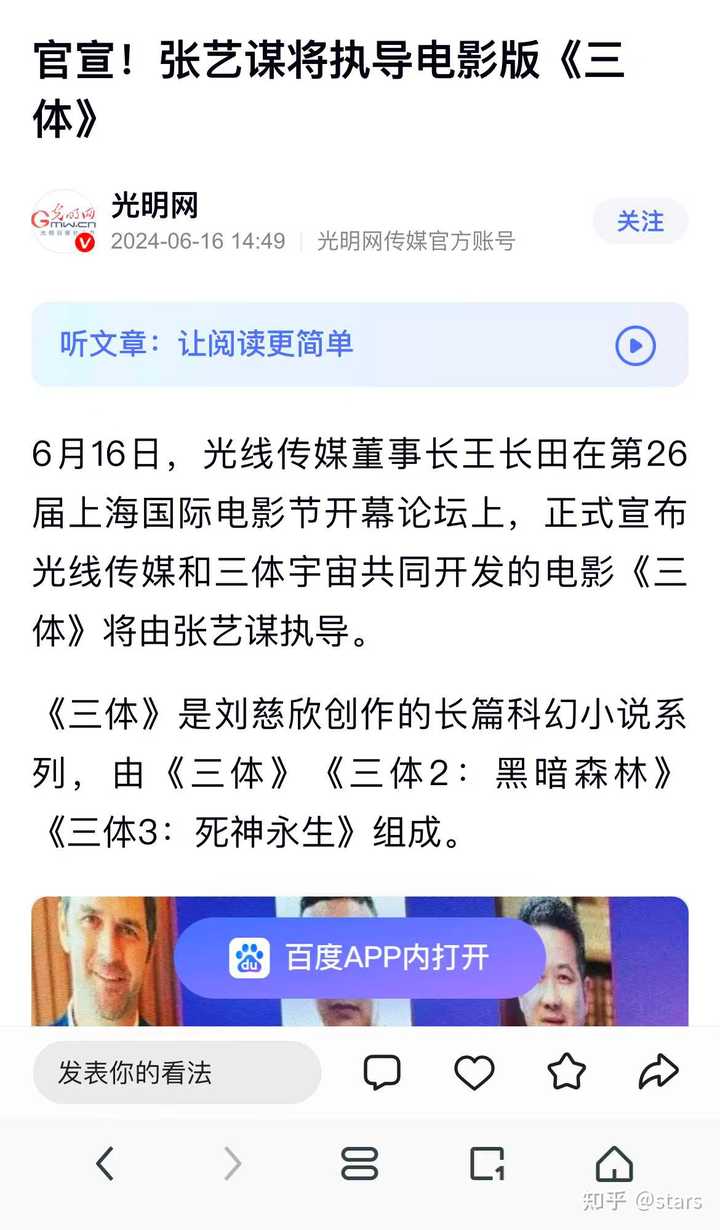This screenshot has width=720, height=1230.
Task: Open the browser menu button
Action: coord(360,1163)
